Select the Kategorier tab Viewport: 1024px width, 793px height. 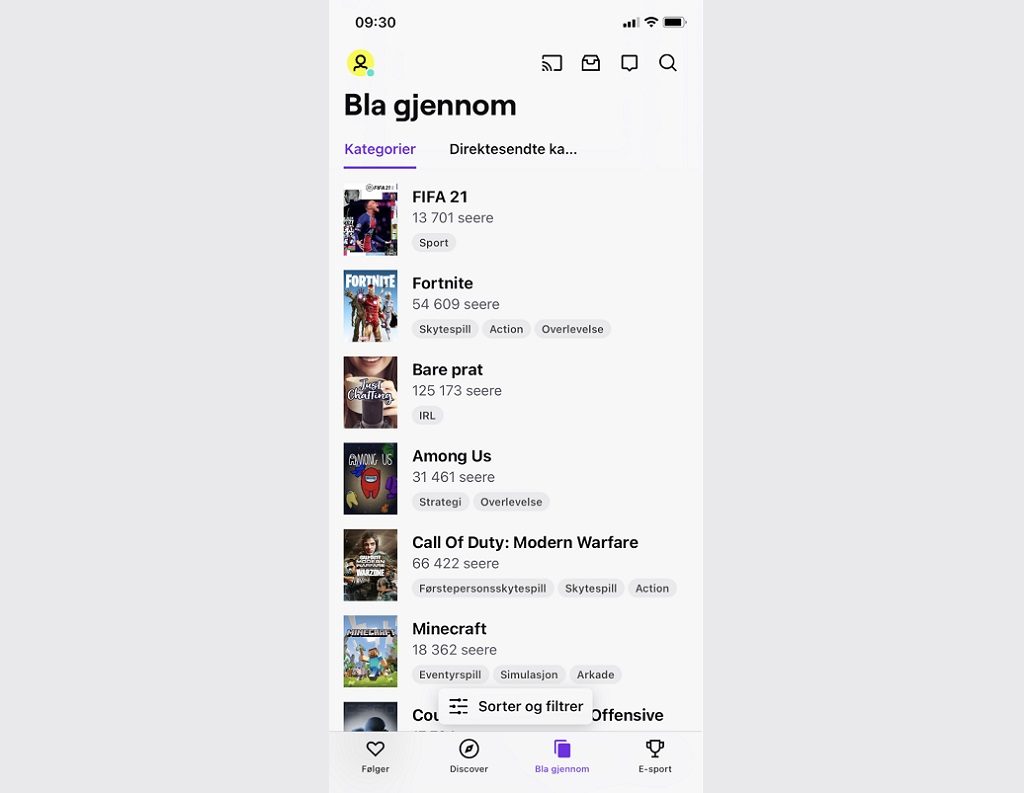[380, 149]
